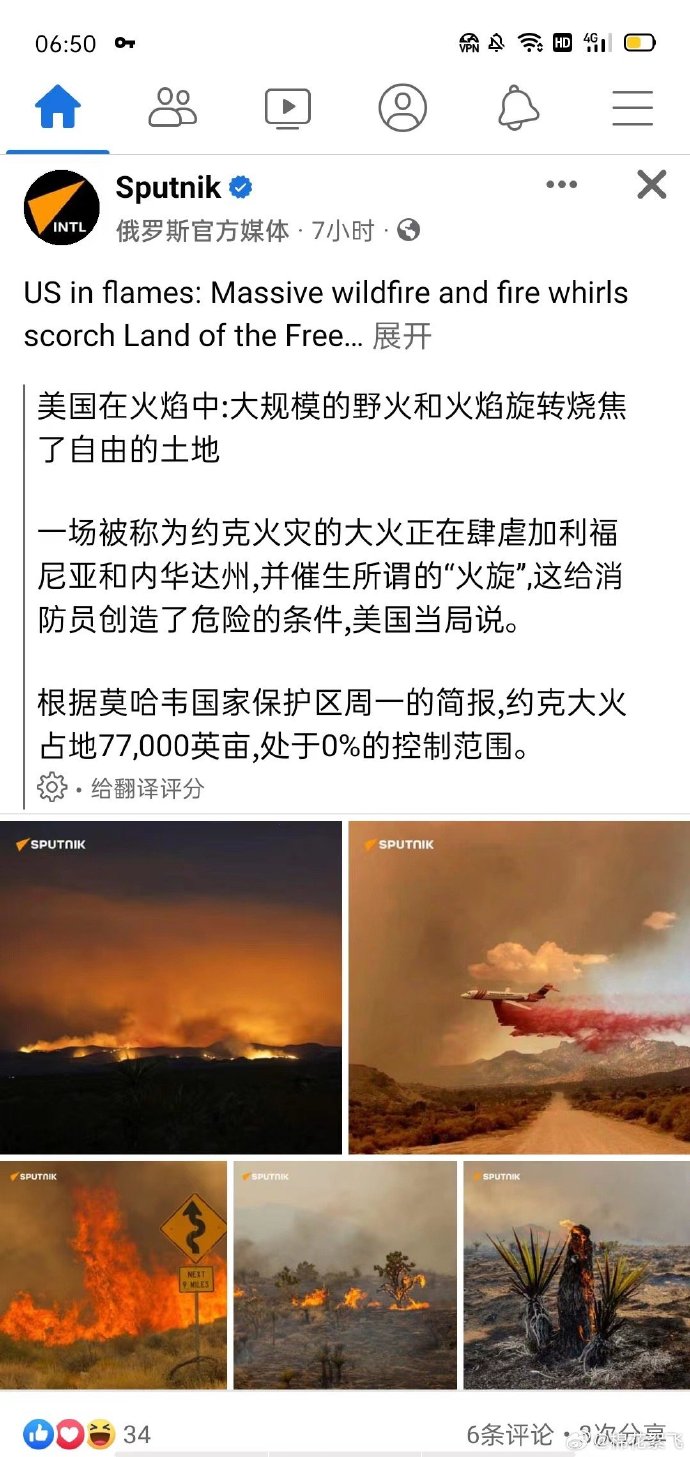Switch to the Home feed tab
Viewport: 690px width, 1457px height.
point(57,108)
